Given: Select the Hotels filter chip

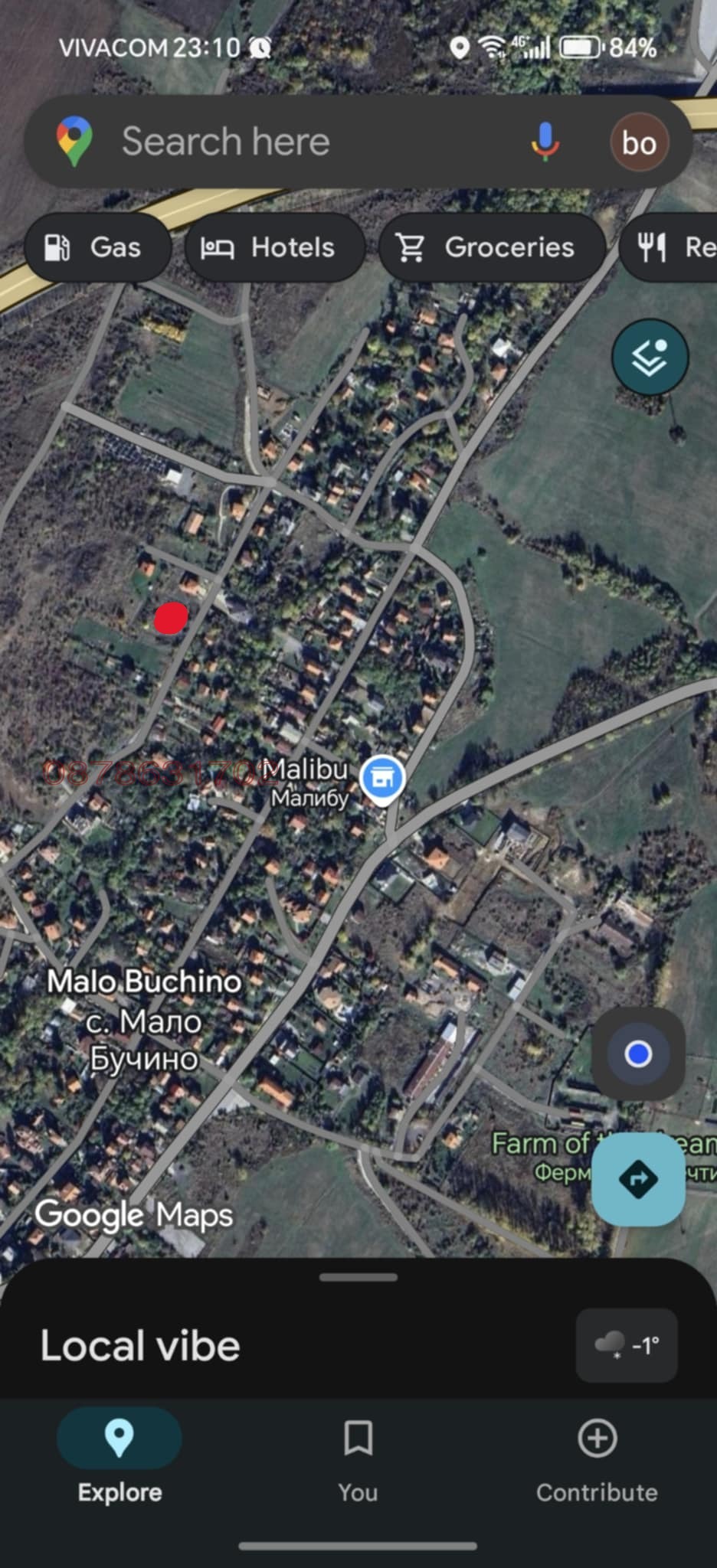Looking at the screenshot, I should click(x=273, y=247).
